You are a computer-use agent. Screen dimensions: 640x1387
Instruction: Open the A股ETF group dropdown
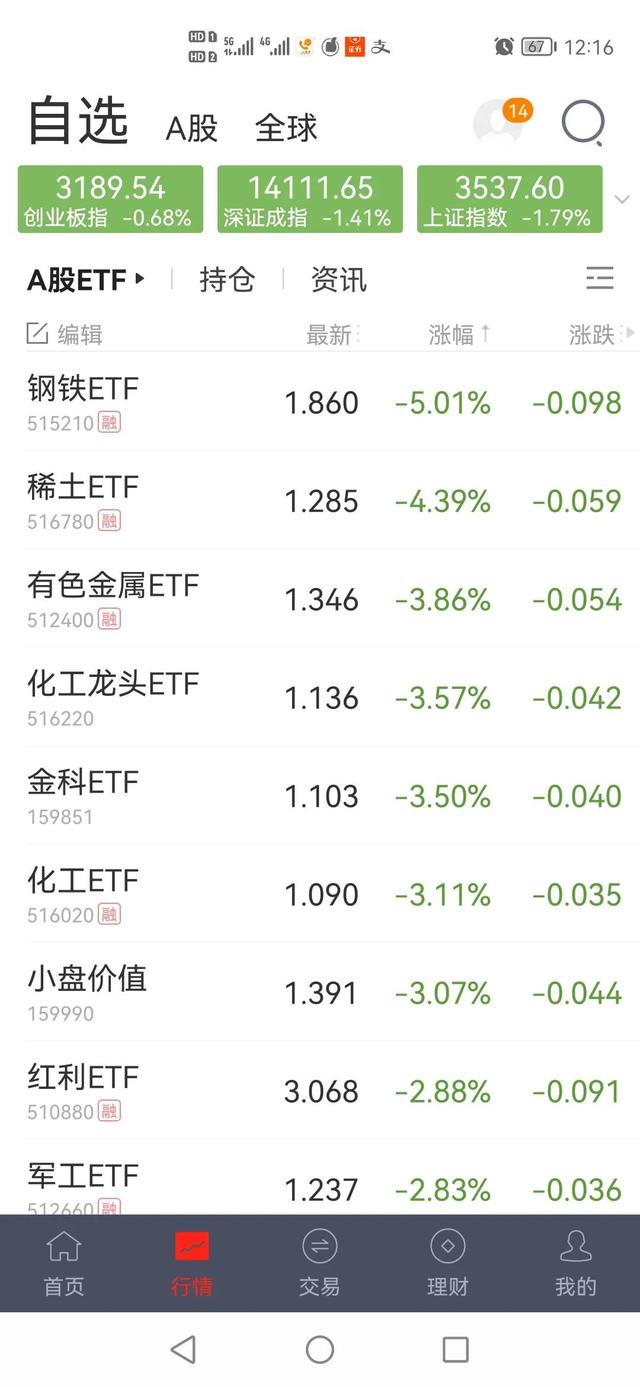pos(86,280)
